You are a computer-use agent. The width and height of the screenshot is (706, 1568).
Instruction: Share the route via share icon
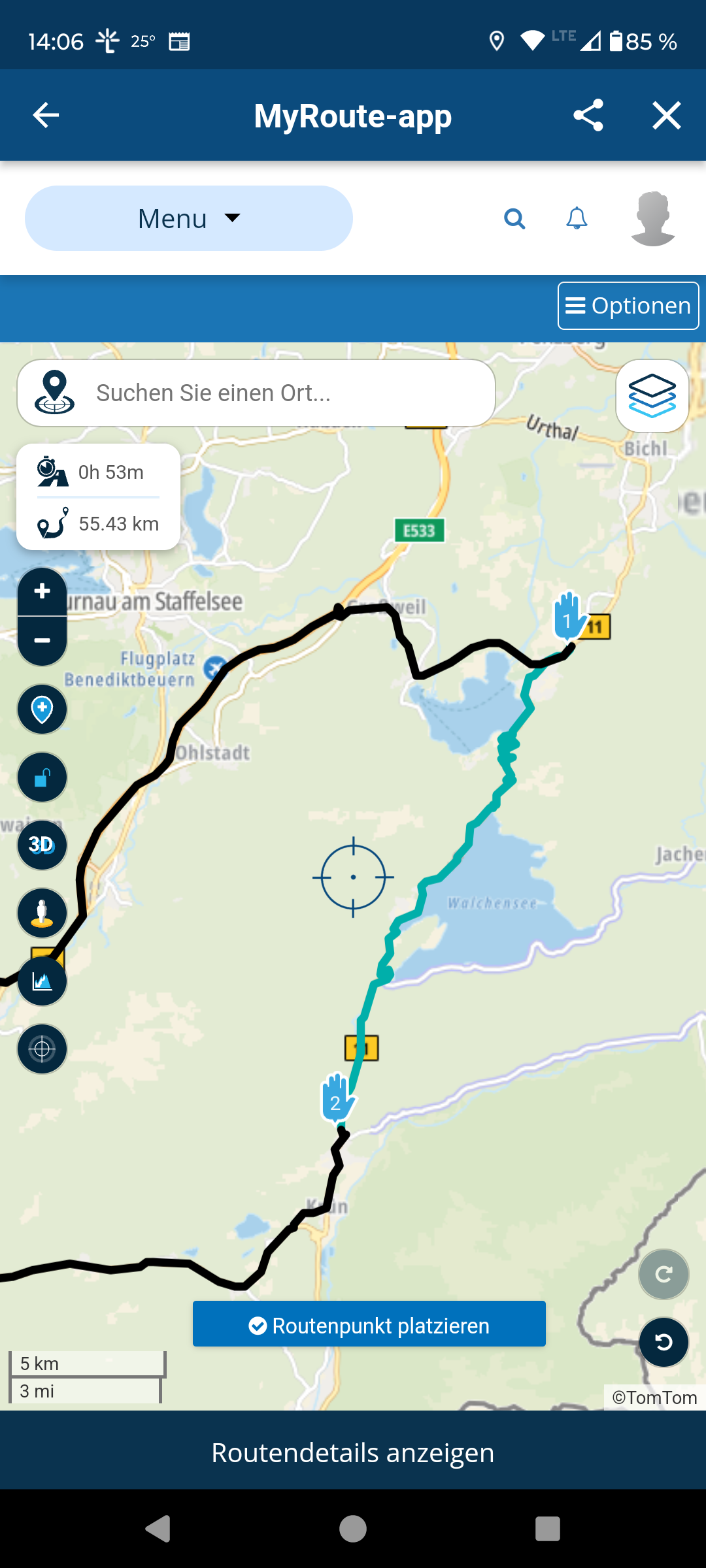point(588,116)
